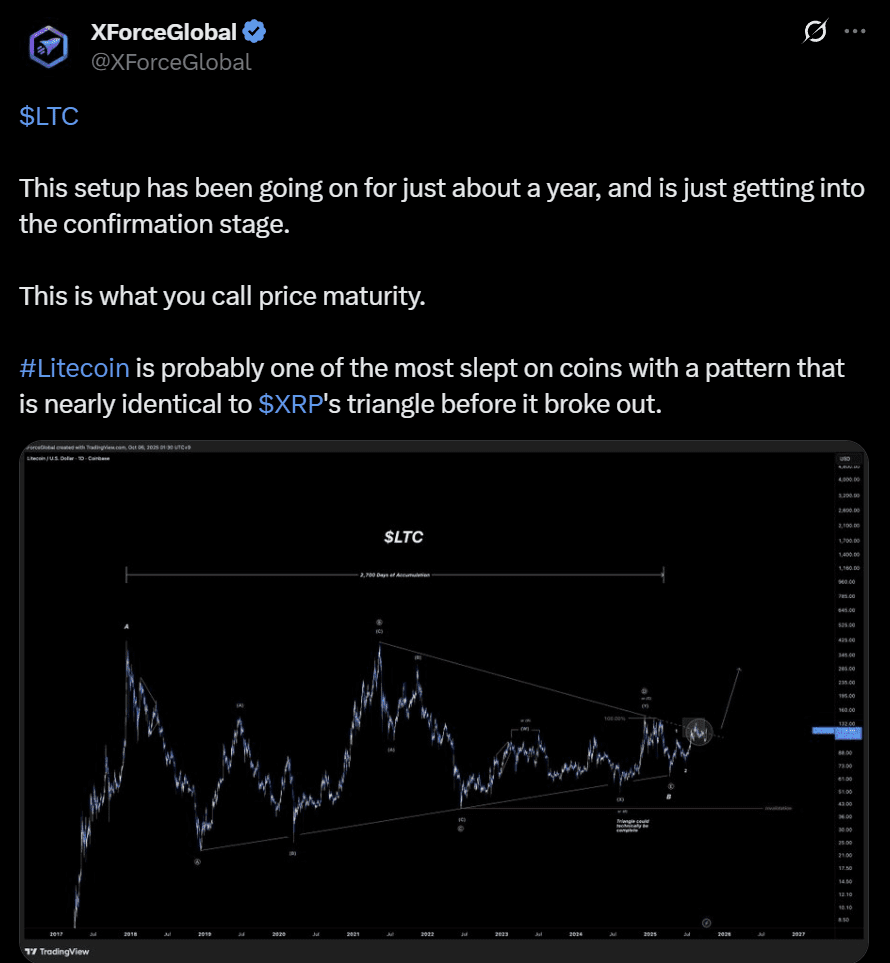Image resolution: width=890 pixels, height=963 pixels.
Task: Click the blue verified checkmark badge
Action: tap(251, 31)
